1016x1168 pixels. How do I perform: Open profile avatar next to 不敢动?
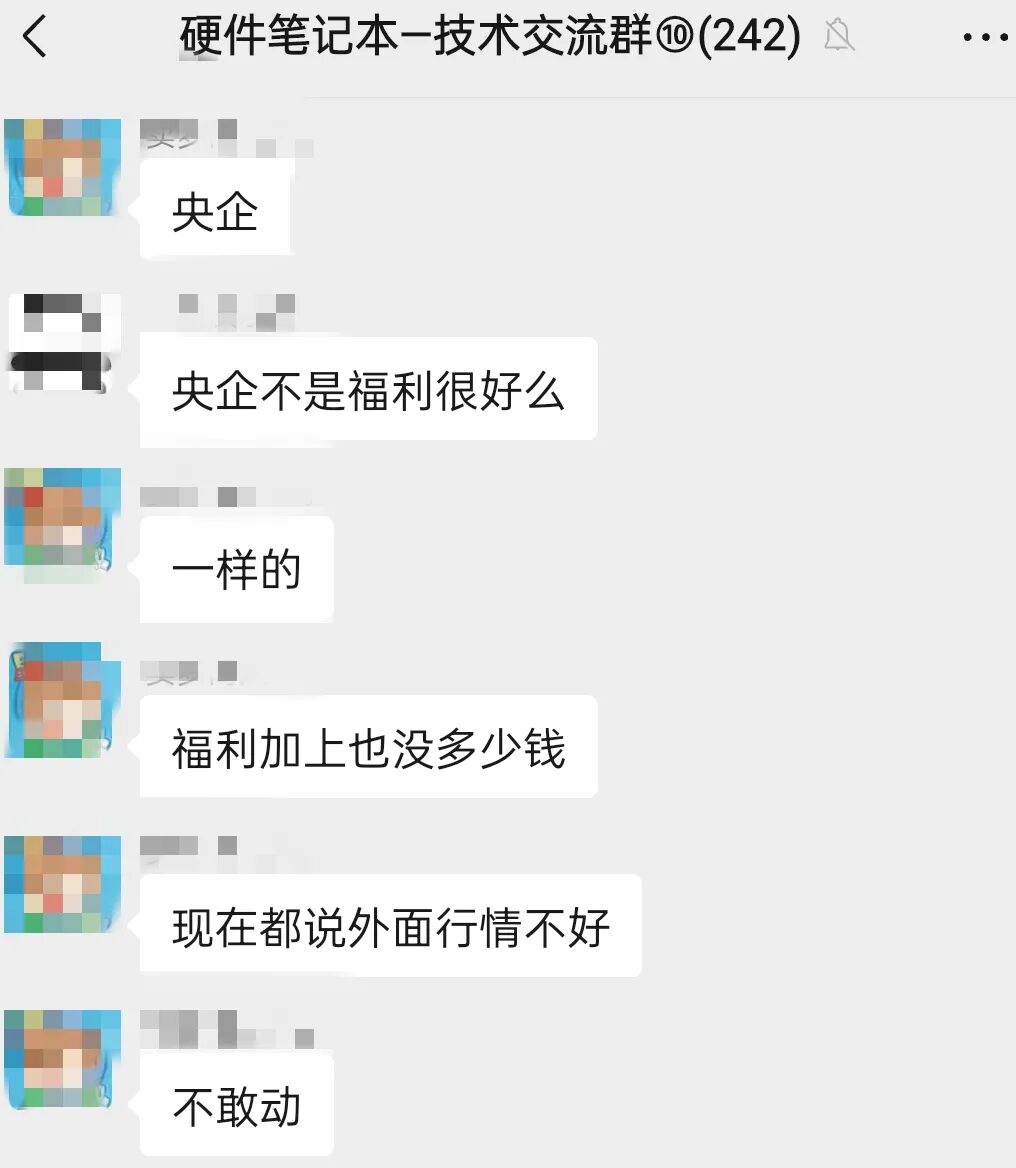pos(62,1060)
